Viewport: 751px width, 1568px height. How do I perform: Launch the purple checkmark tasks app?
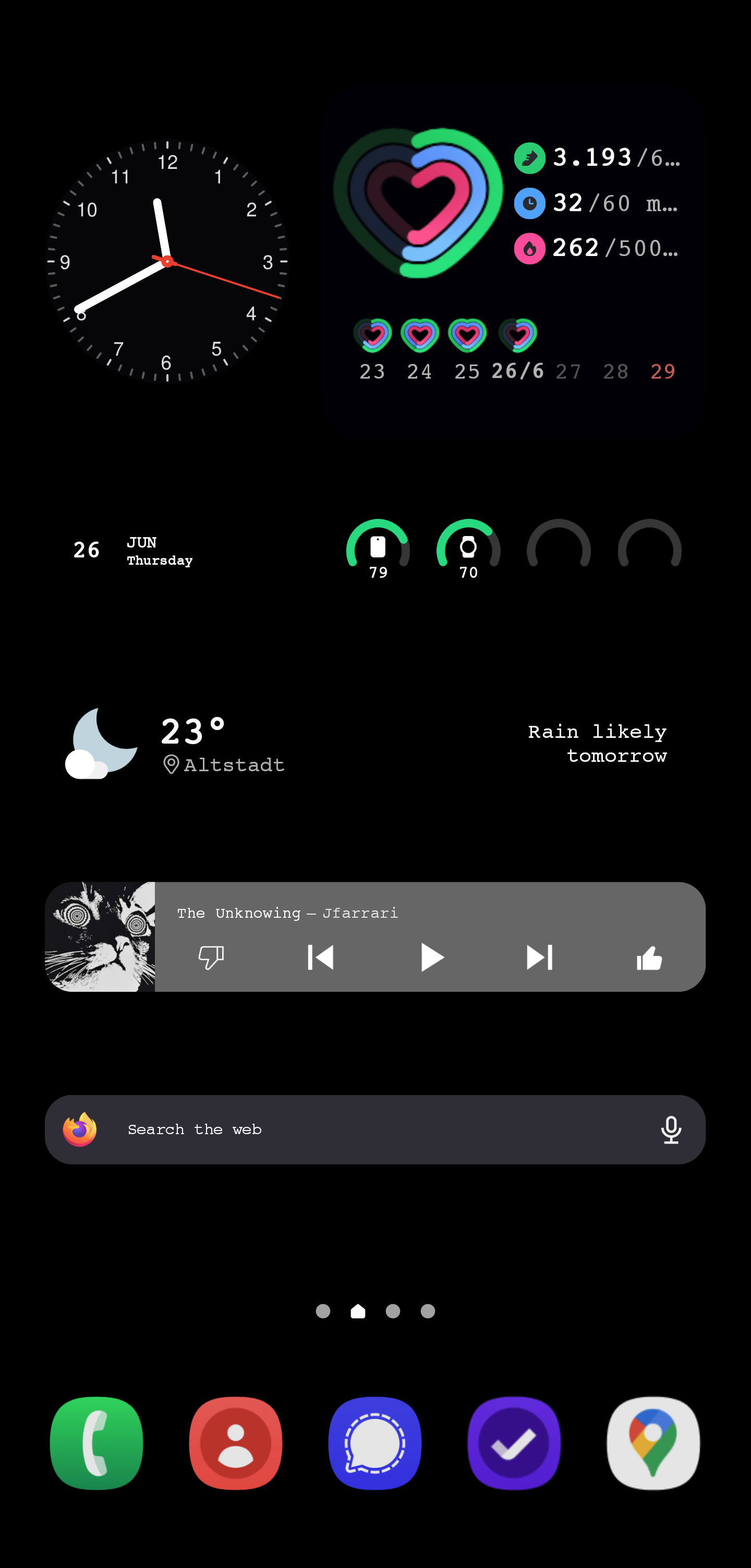514,1443
